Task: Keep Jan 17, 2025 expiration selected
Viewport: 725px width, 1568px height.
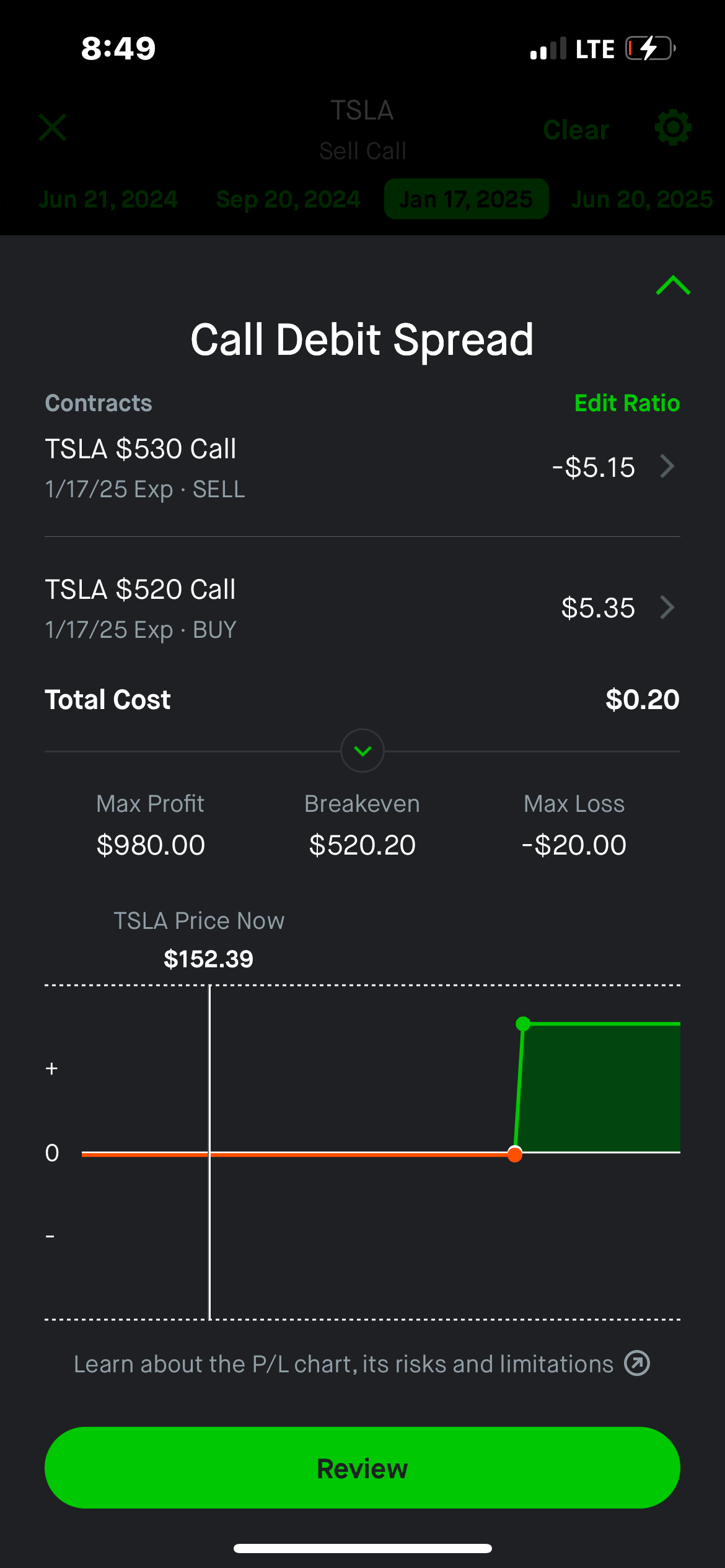Action: tap(466, 199)
